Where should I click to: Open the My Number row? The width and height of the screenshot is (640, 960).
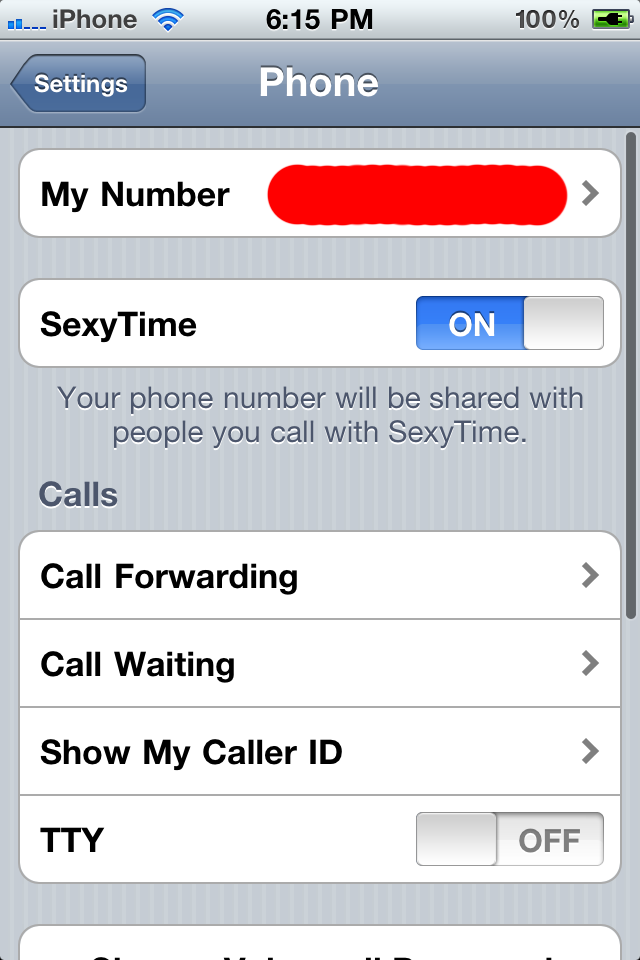[x=320, y=193]
